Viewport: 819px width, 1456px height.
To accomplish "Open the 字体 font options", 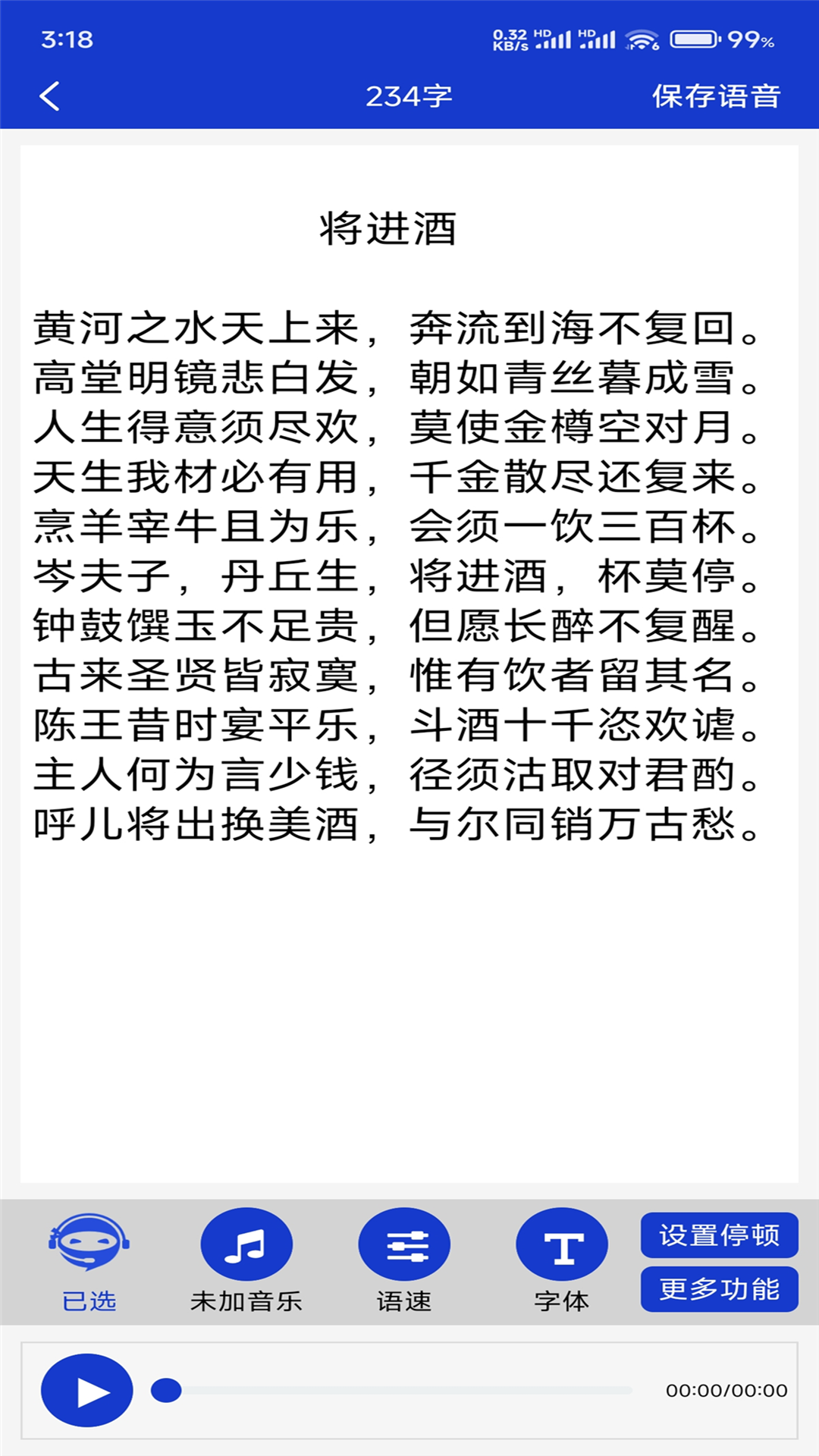I will [561, 1259].
